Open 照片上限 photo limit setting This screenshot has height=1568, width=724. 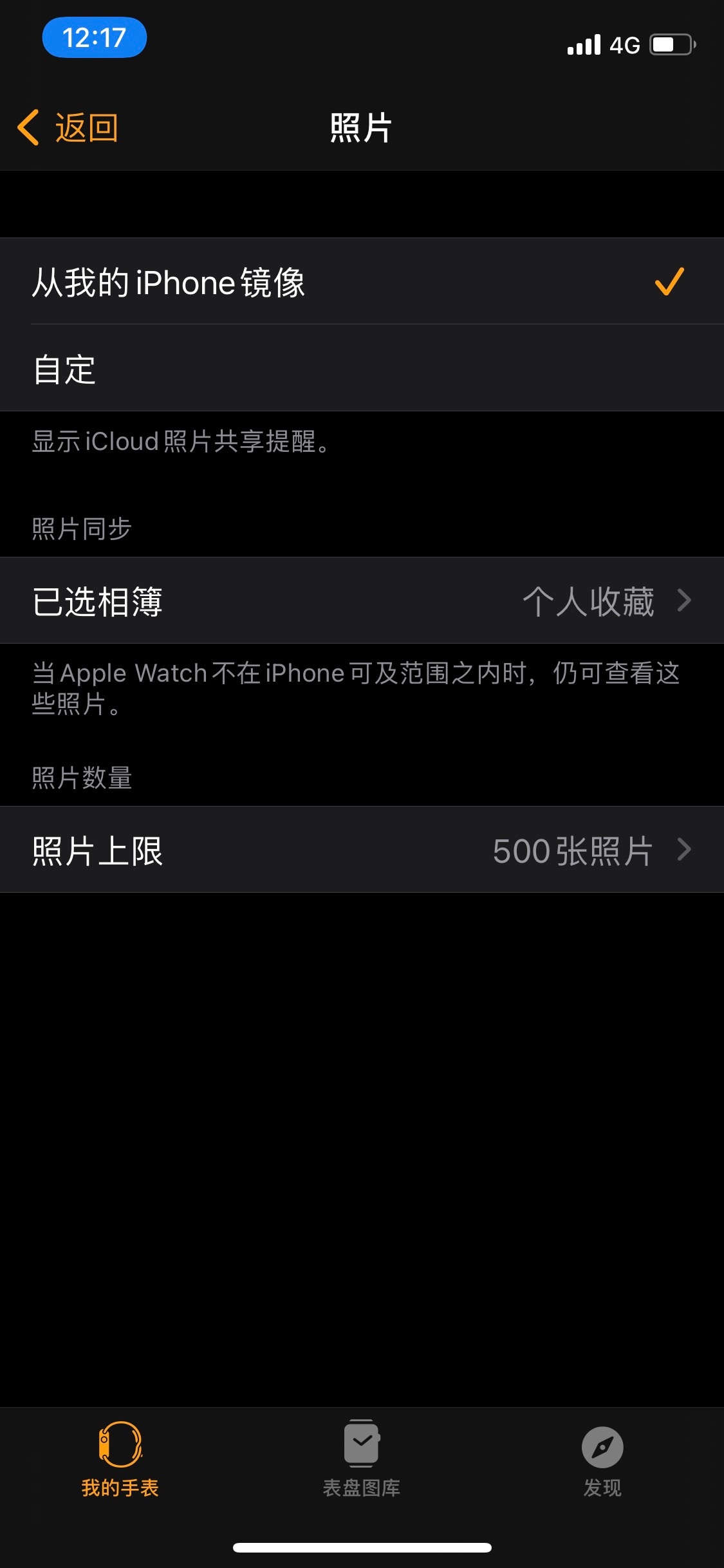[362, 850]
